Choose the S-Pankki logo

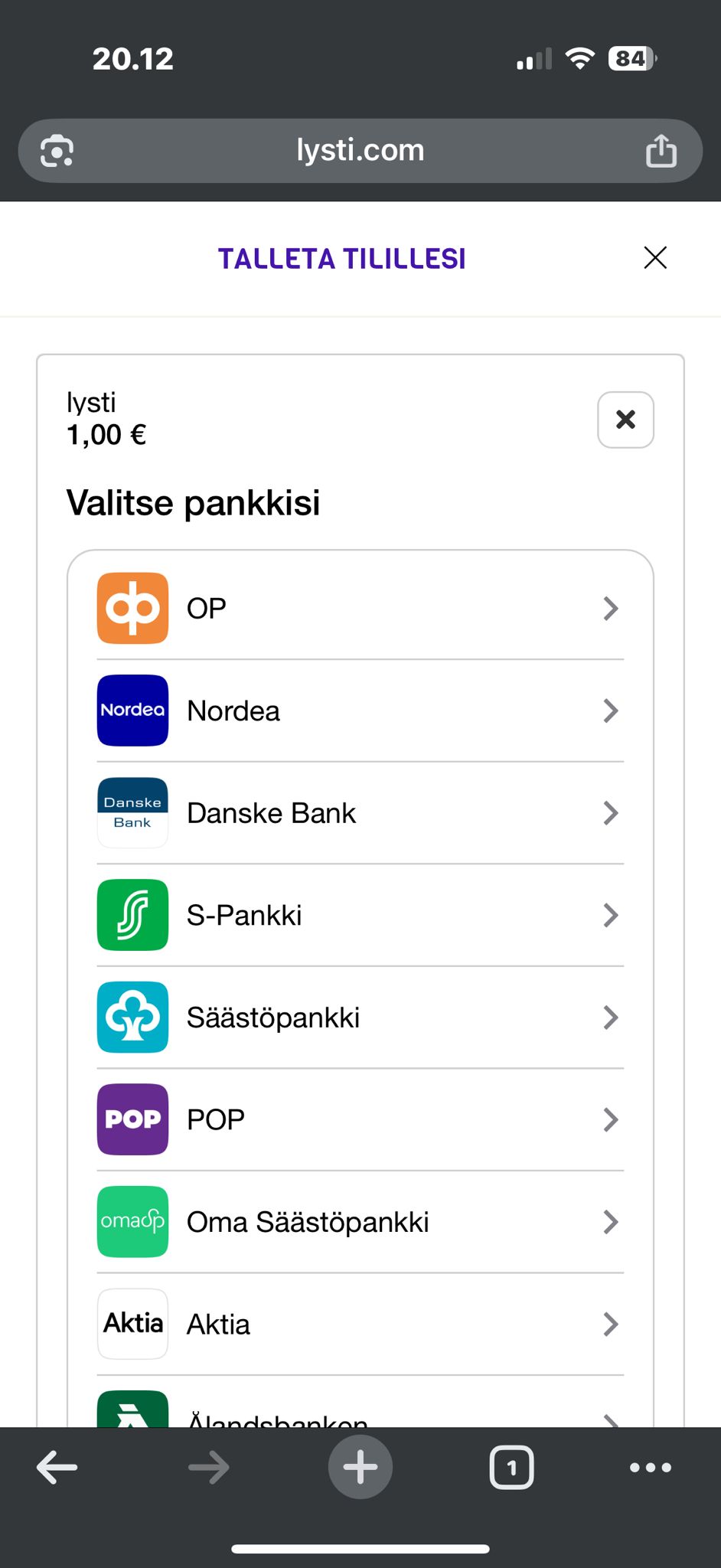point(132,915)
